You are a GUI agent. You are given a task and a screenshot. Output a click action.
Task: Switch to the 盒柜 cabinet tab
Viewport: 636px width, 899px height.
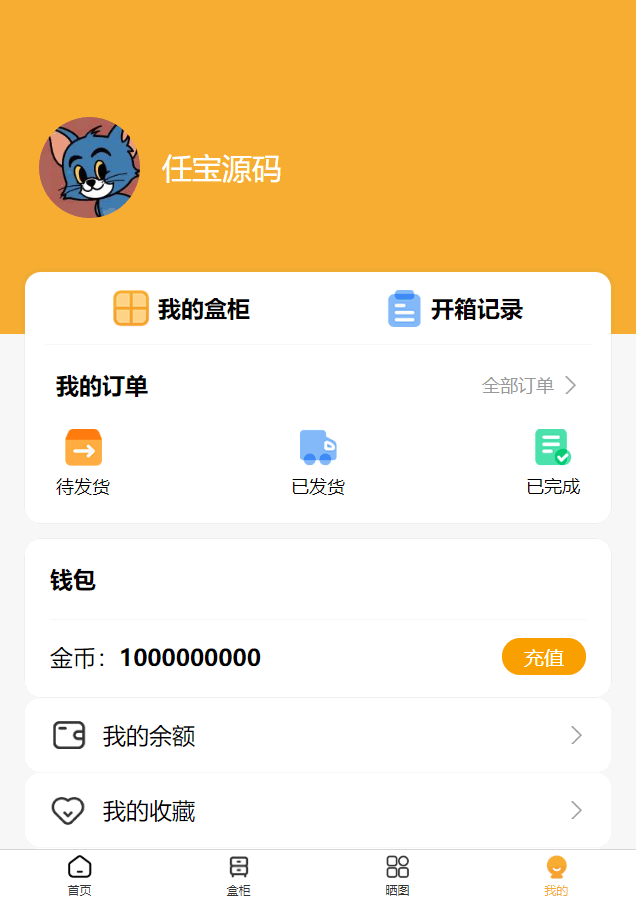(x=238, y=875)
